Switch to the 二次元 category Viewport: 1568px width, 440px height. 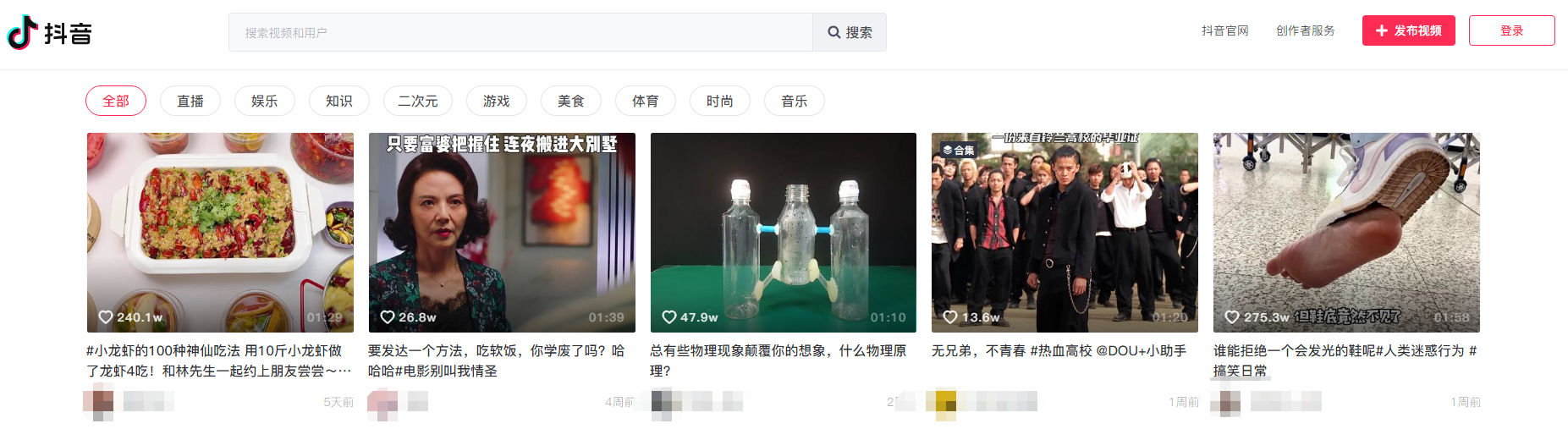[x=418, y=101]
